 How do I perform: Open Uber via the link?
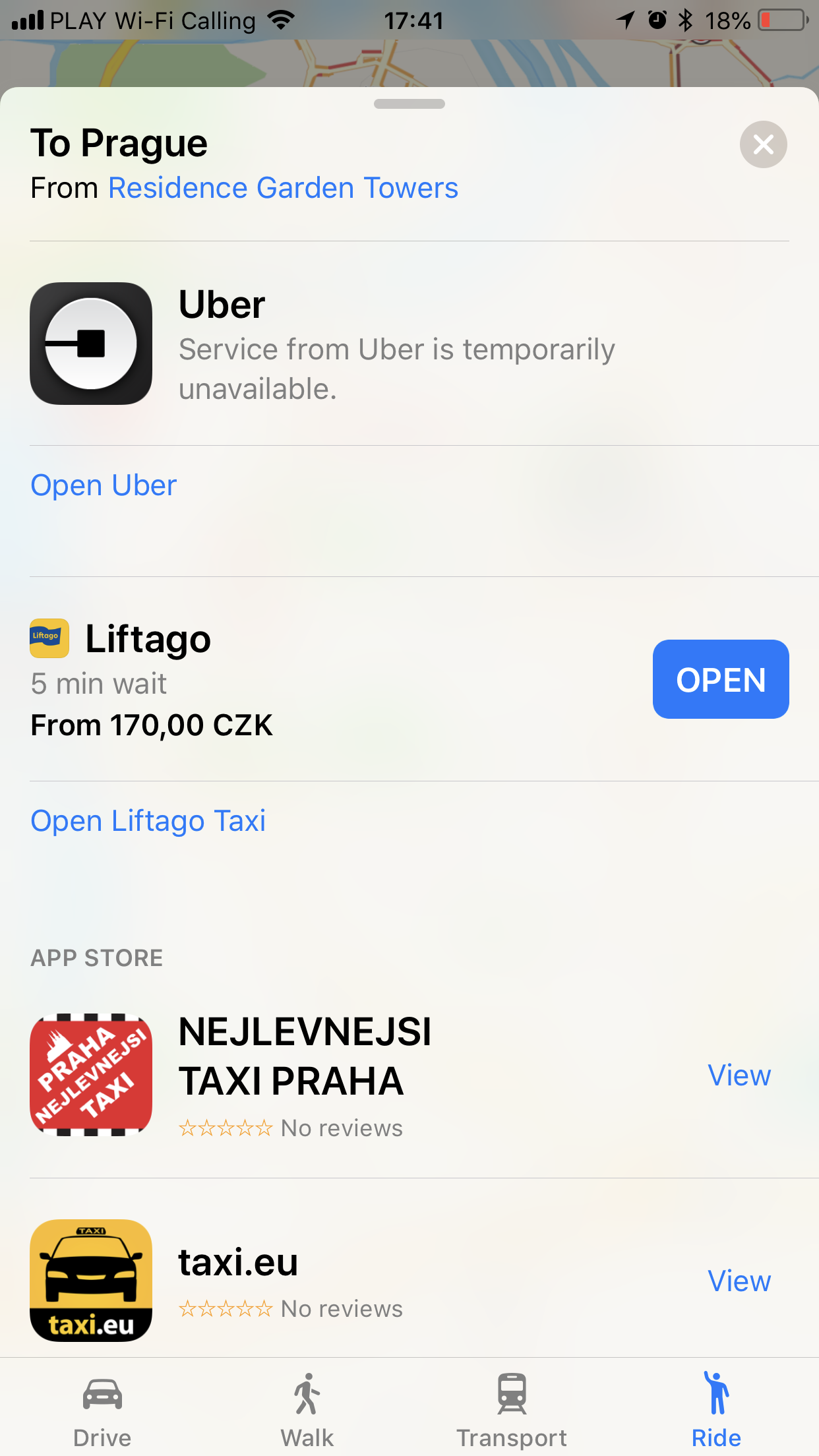click(x=104, y=485)
